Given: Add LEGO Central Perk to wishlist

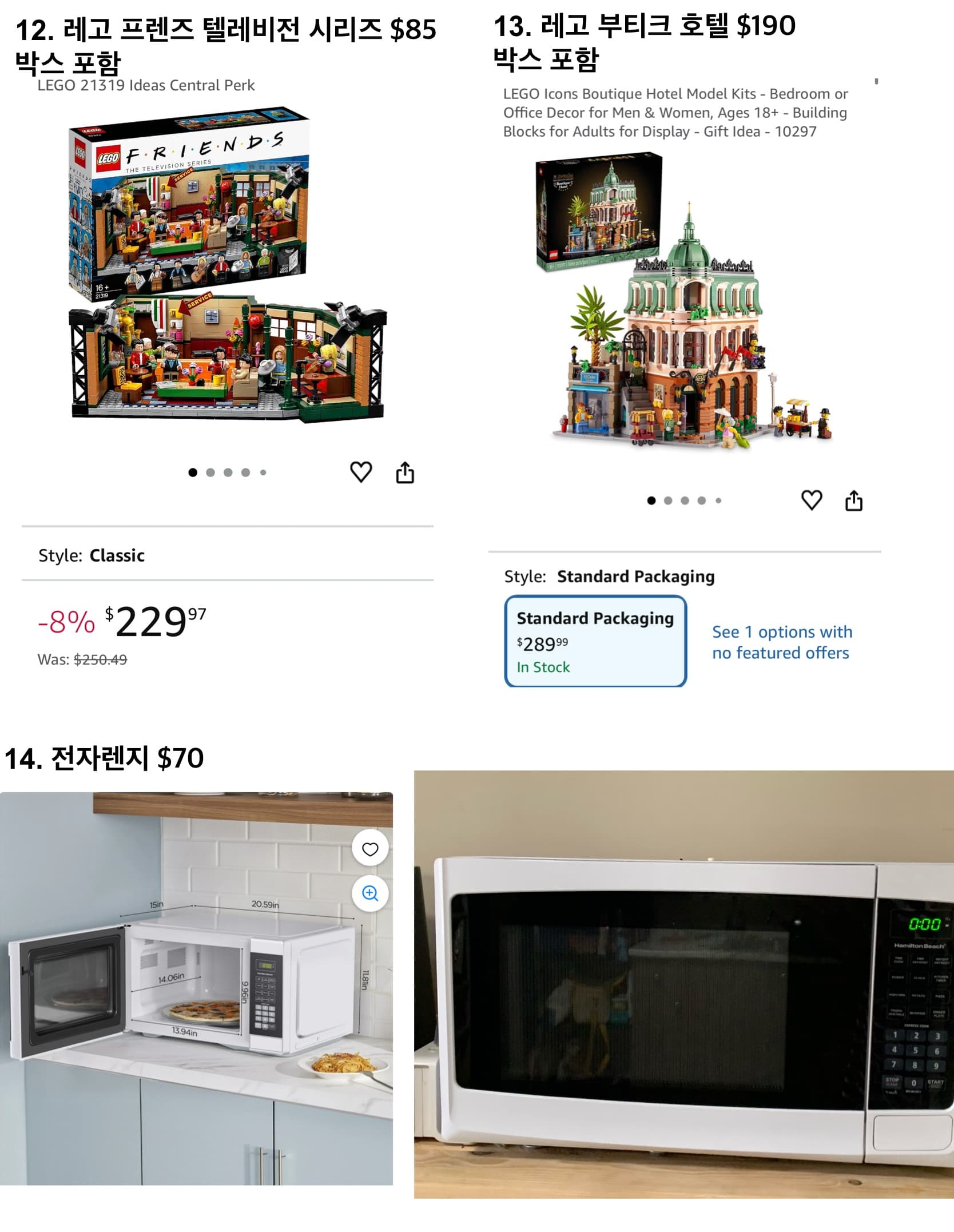Looking at the screenshot, I should [x=361, y=472].
